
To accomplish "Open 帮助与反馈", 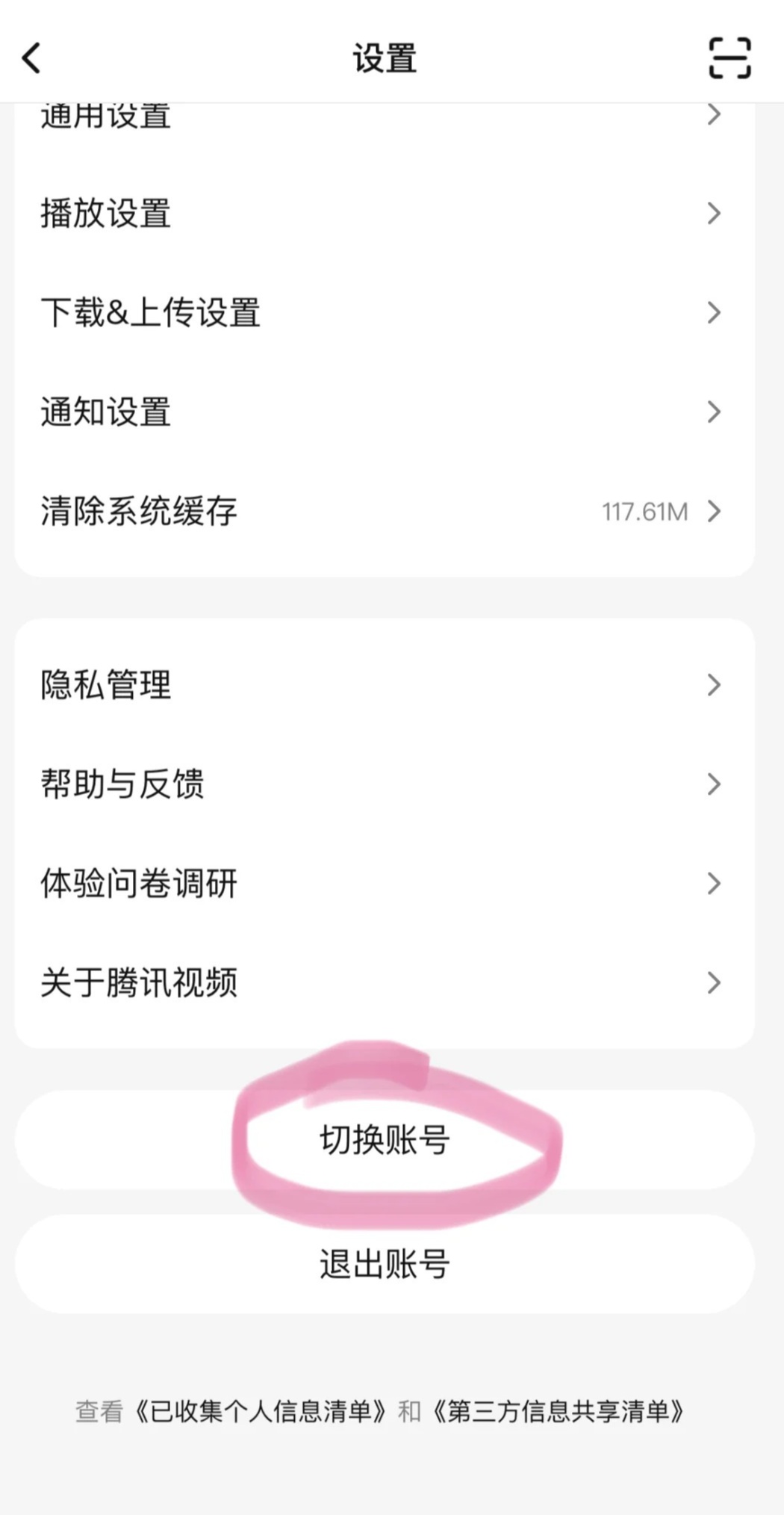I will pyautogui.click(x=384, y=784).
